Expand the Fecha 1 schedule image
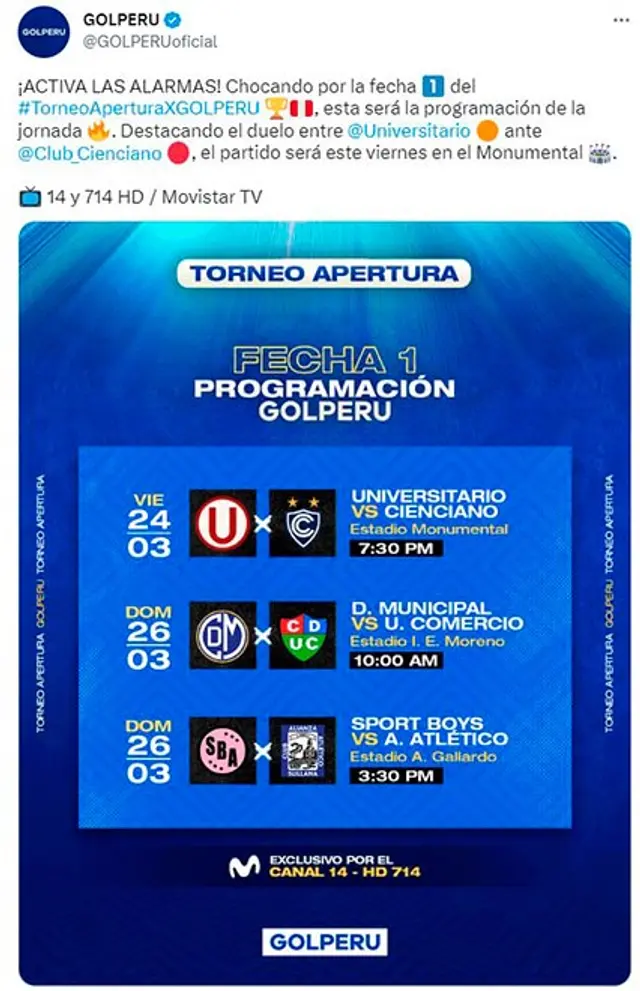640x991 pixels. [x=324, y=600]
